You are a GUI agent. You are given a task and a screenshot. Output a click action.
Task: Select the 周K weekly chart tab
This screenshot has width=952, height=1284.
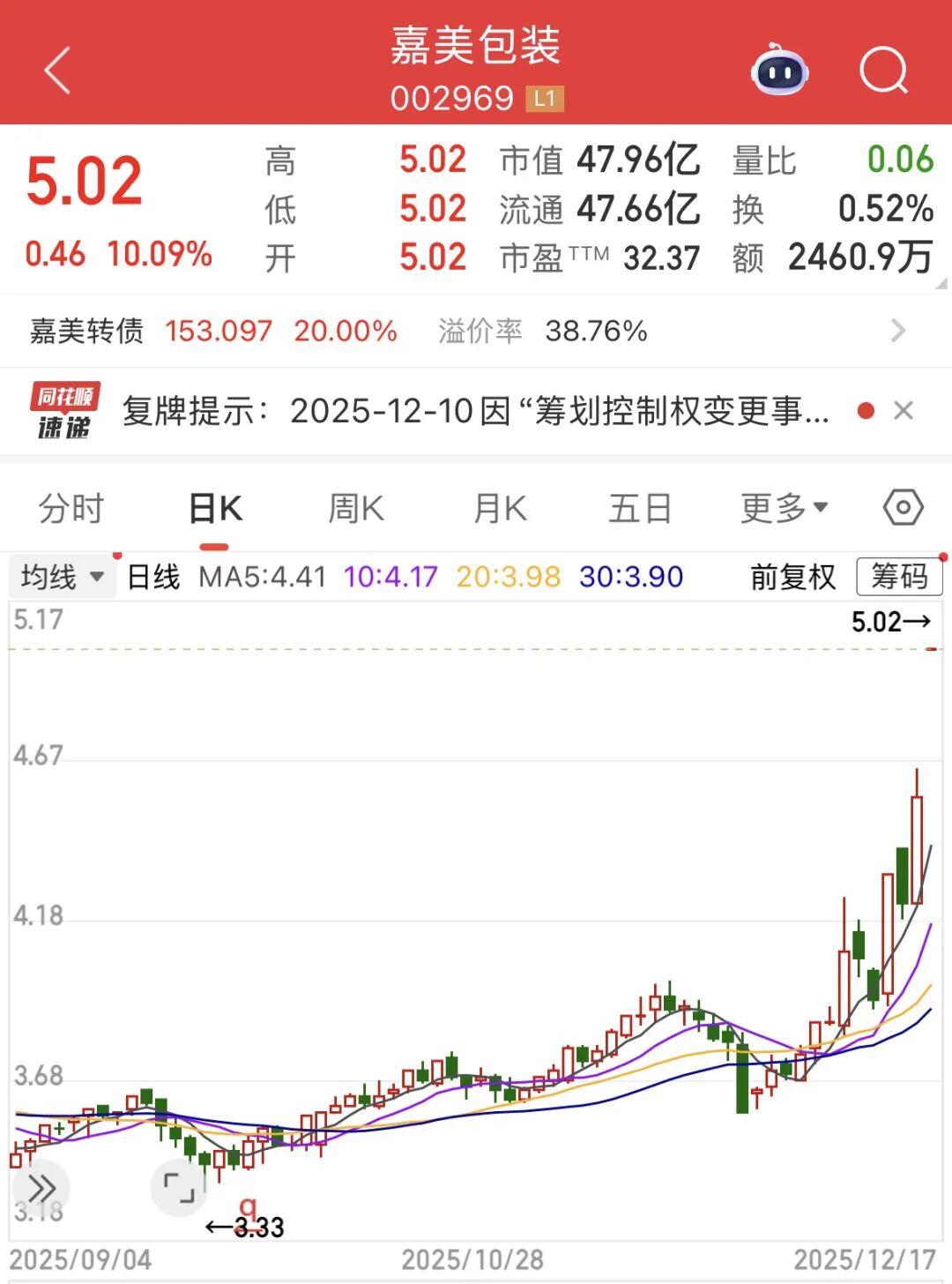tap(355, 508)
